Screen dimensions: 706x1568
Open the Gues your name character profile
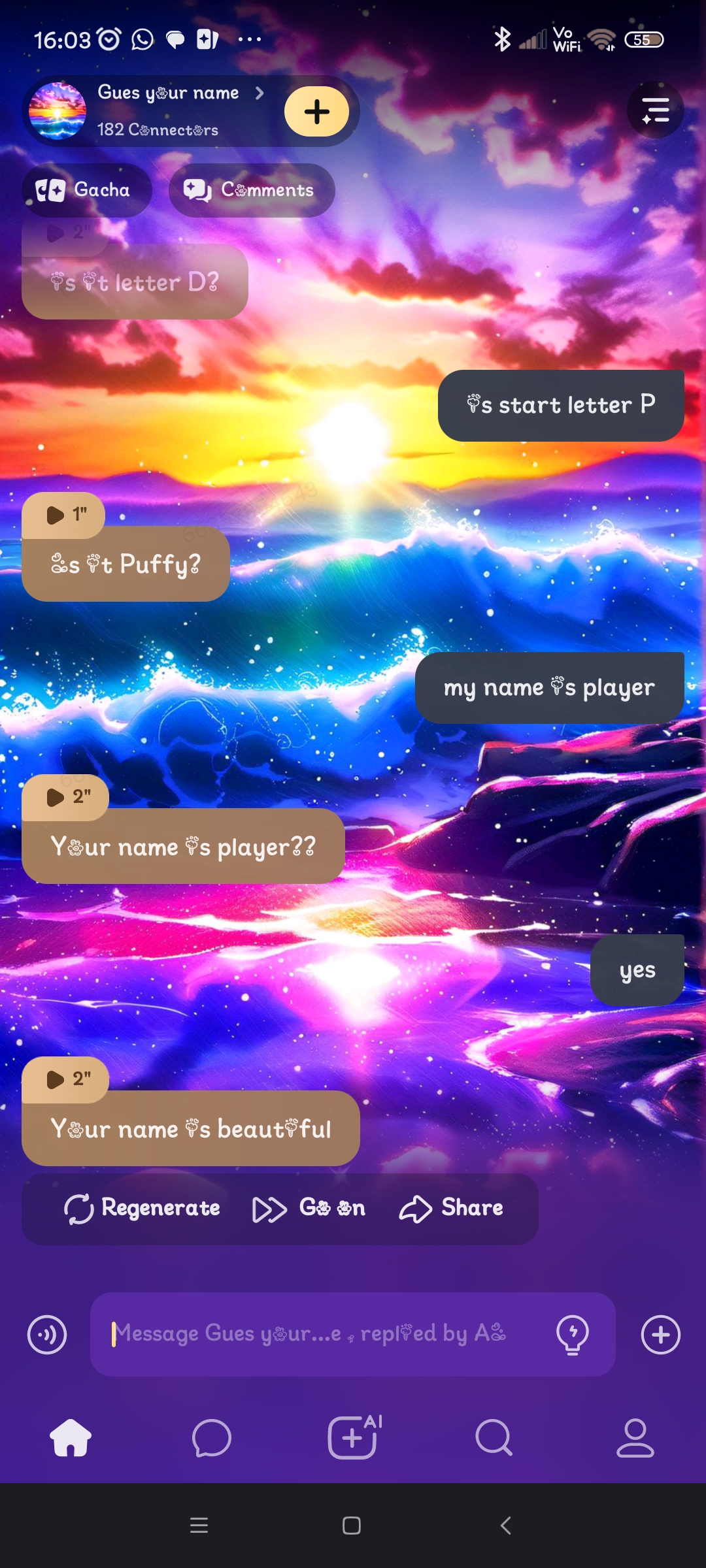tap(167, 110)
